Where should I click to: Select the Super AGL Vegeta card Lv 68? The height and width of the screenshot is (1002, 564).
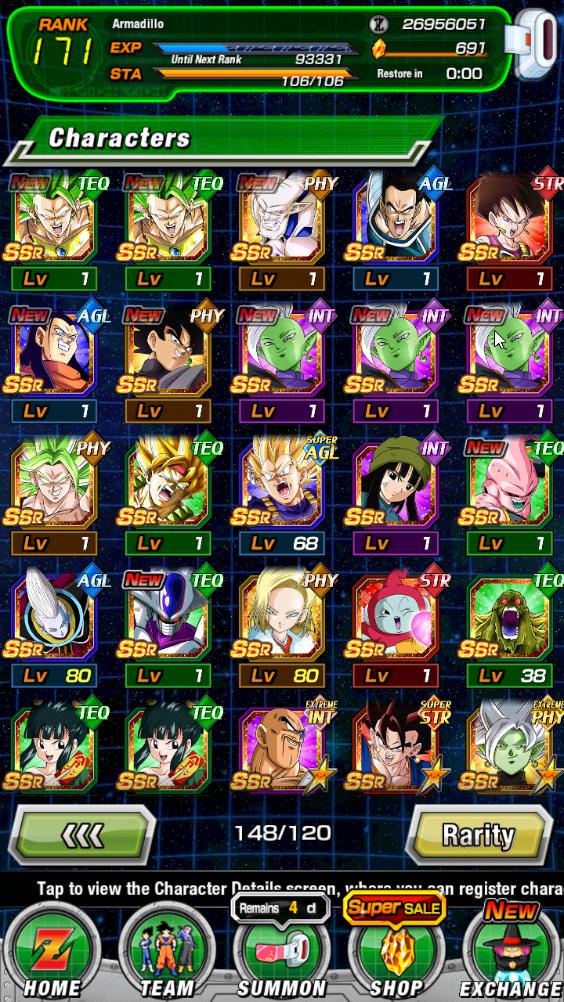(282, 496)
